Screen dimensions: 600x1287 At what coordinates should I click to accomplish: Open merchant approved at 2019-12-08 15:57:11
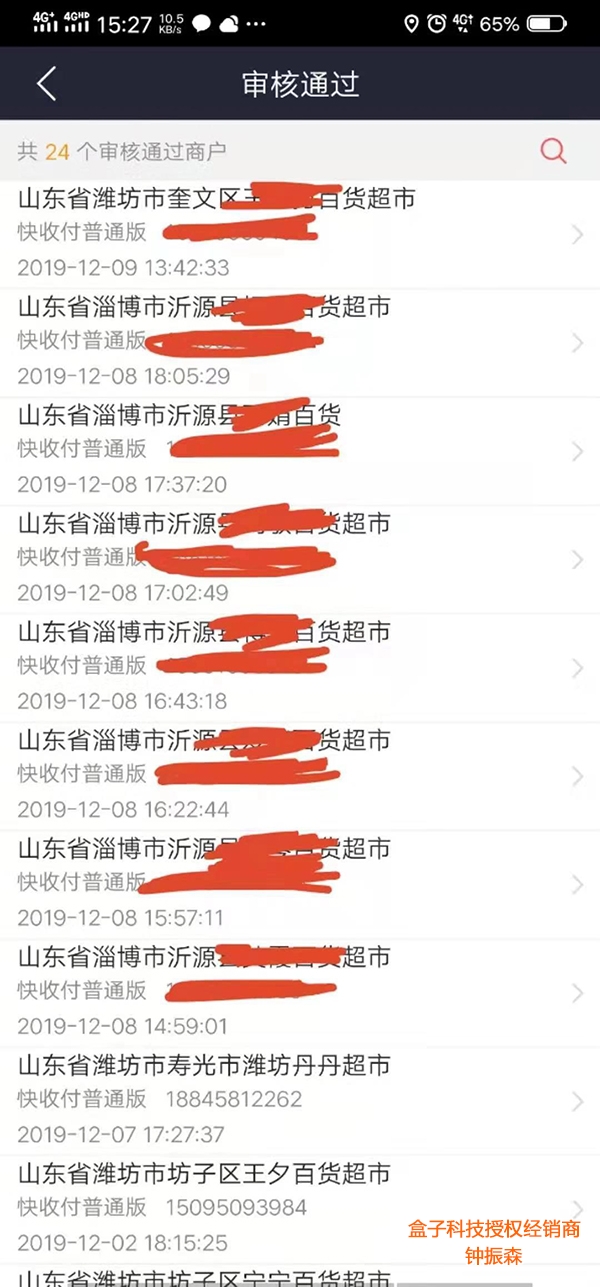pos(300,884)
